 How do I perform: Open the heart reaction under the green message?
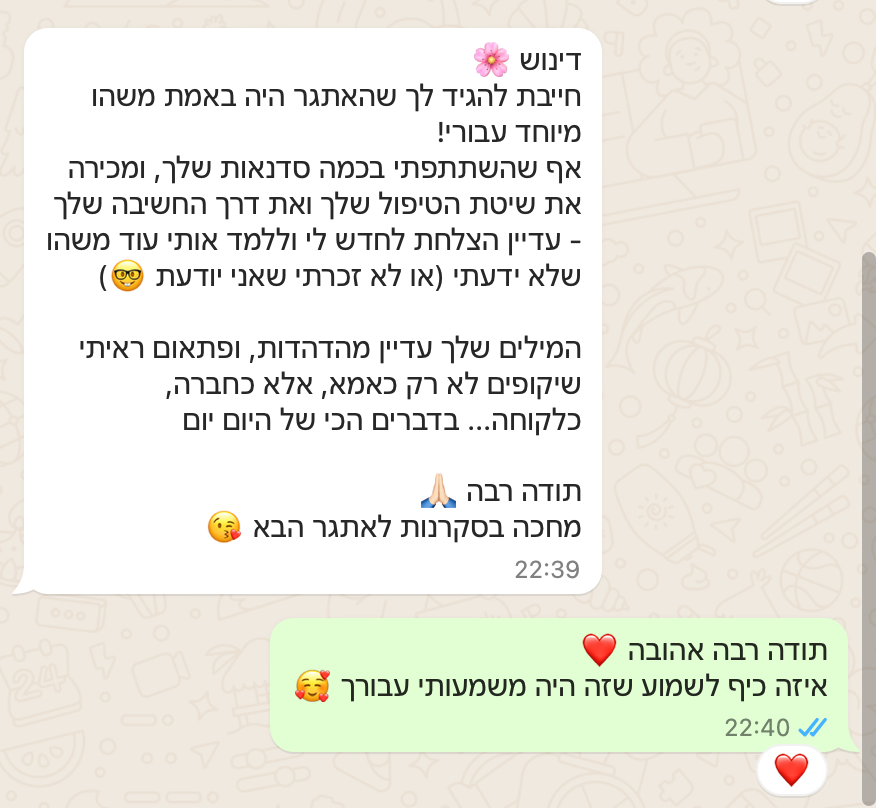pos(791,769)
